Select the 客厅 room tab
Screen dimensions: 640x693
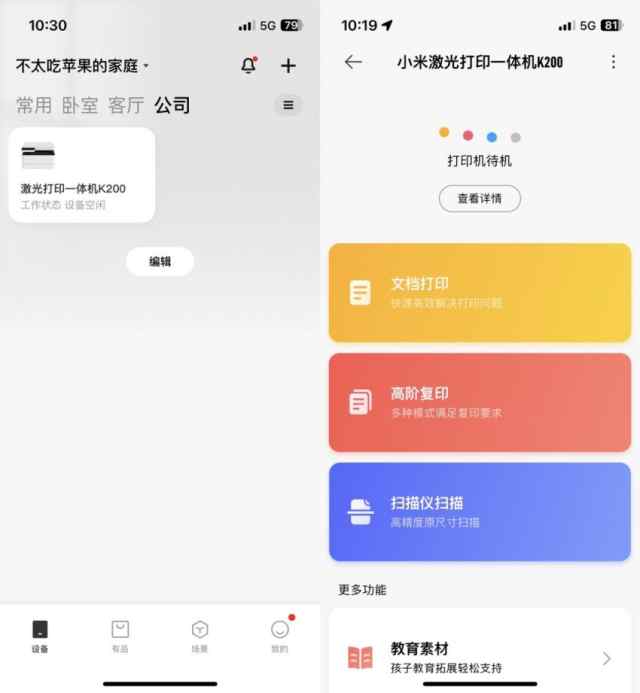[x=126, y=105]
